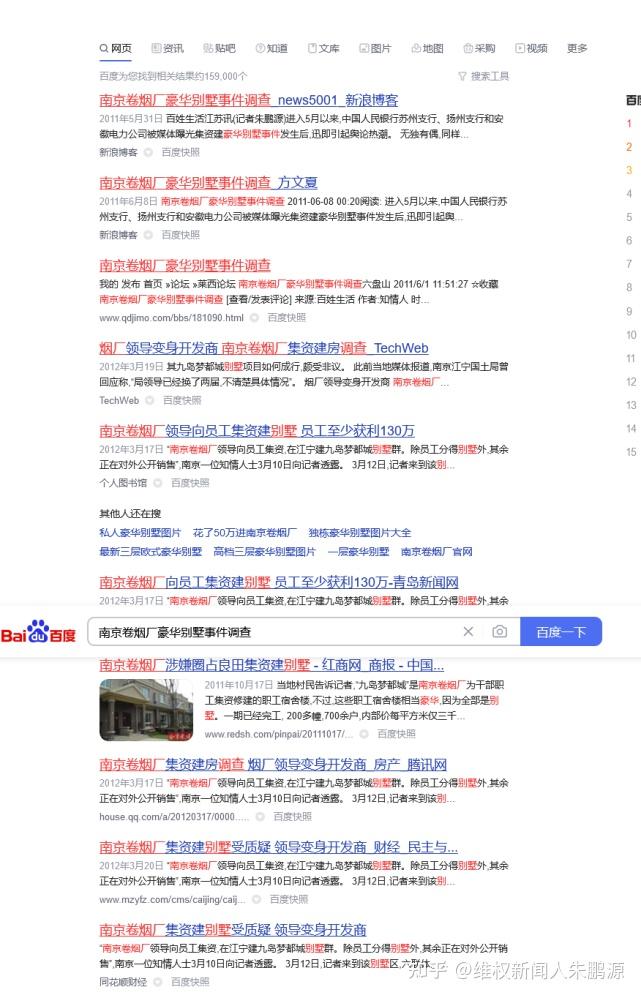Screen dimensions: 641x998
Task: Open the 红商网 result thumbnail image
Action: point(146,710)
